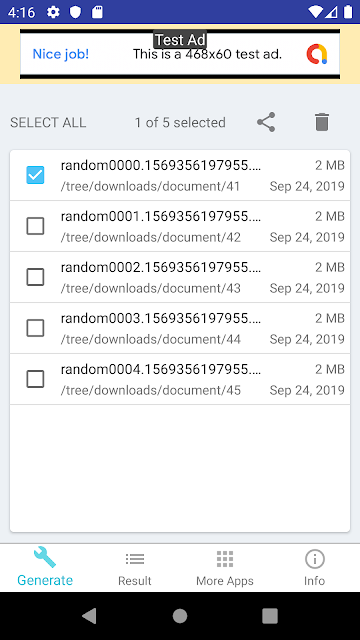Image resolution: width=360 pixels, height=640 pixels.
Task: Select the random0002 file checkbox
Action: (x=35, y=277)
